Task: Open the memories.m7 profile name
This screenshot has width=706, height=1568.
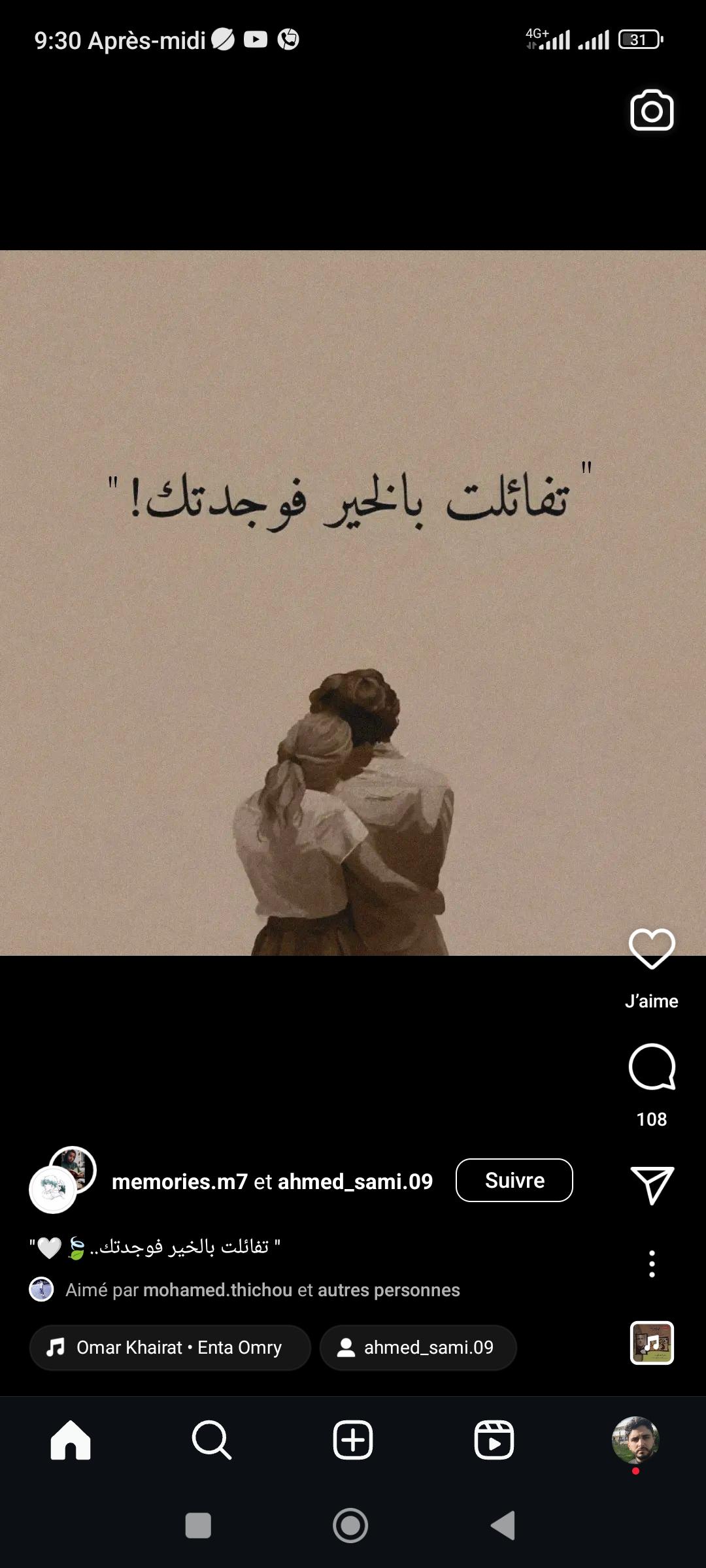Action: pyautogui.click(x=180, y=1181)
